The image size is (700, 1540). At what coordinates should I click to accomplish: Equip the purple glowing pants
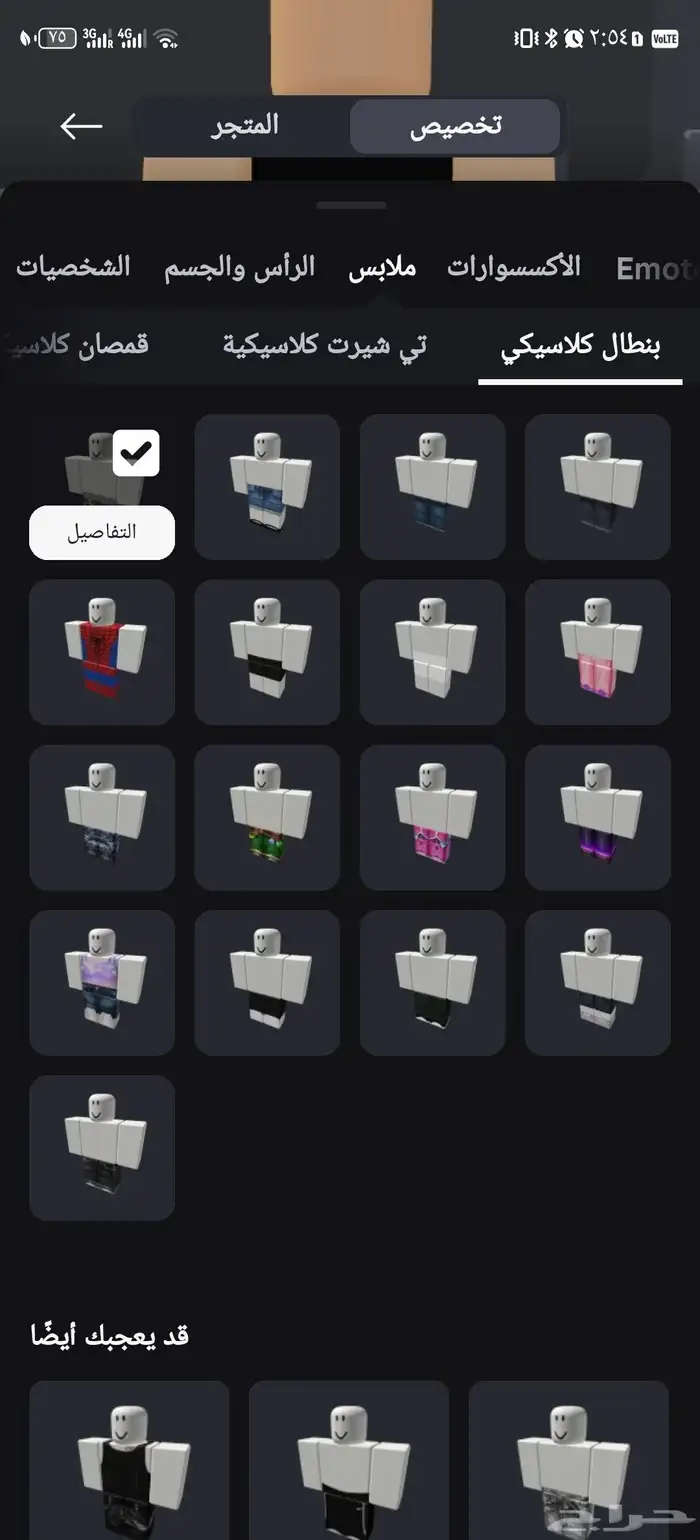coord(597,817)
